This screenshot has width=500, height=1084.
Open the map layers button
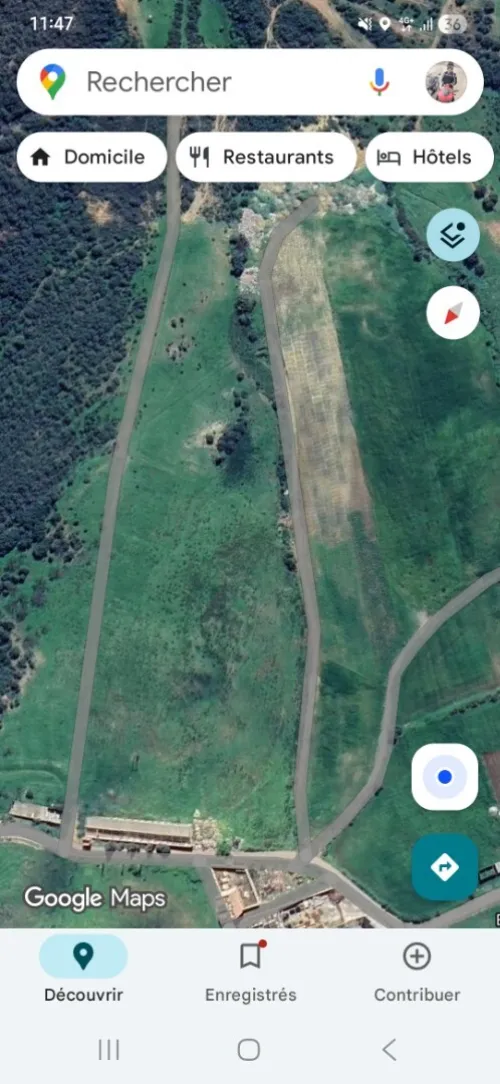(x=453, y=235)
